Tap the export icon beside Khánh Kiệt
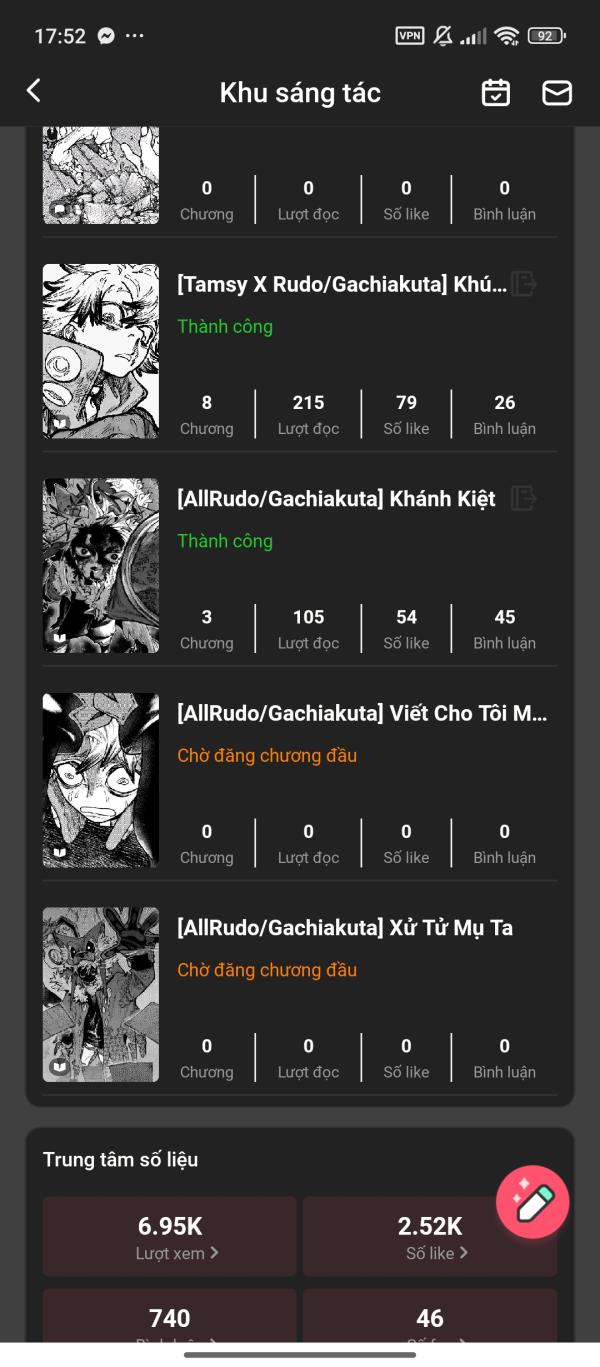The image size is (600, 1367). click(524, 498)
